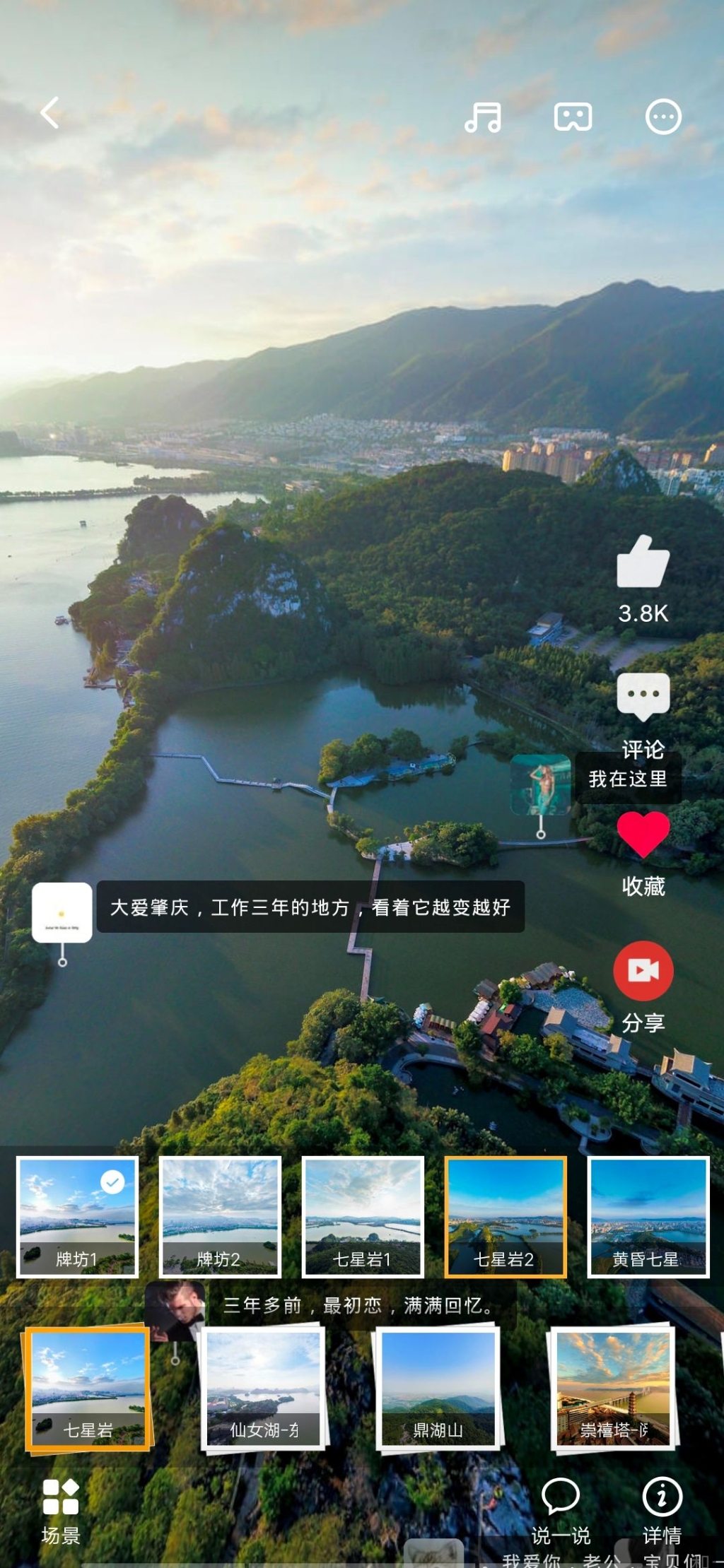
Task: Open the 七星岩 scene group
Action: (x=88, y=1389)
